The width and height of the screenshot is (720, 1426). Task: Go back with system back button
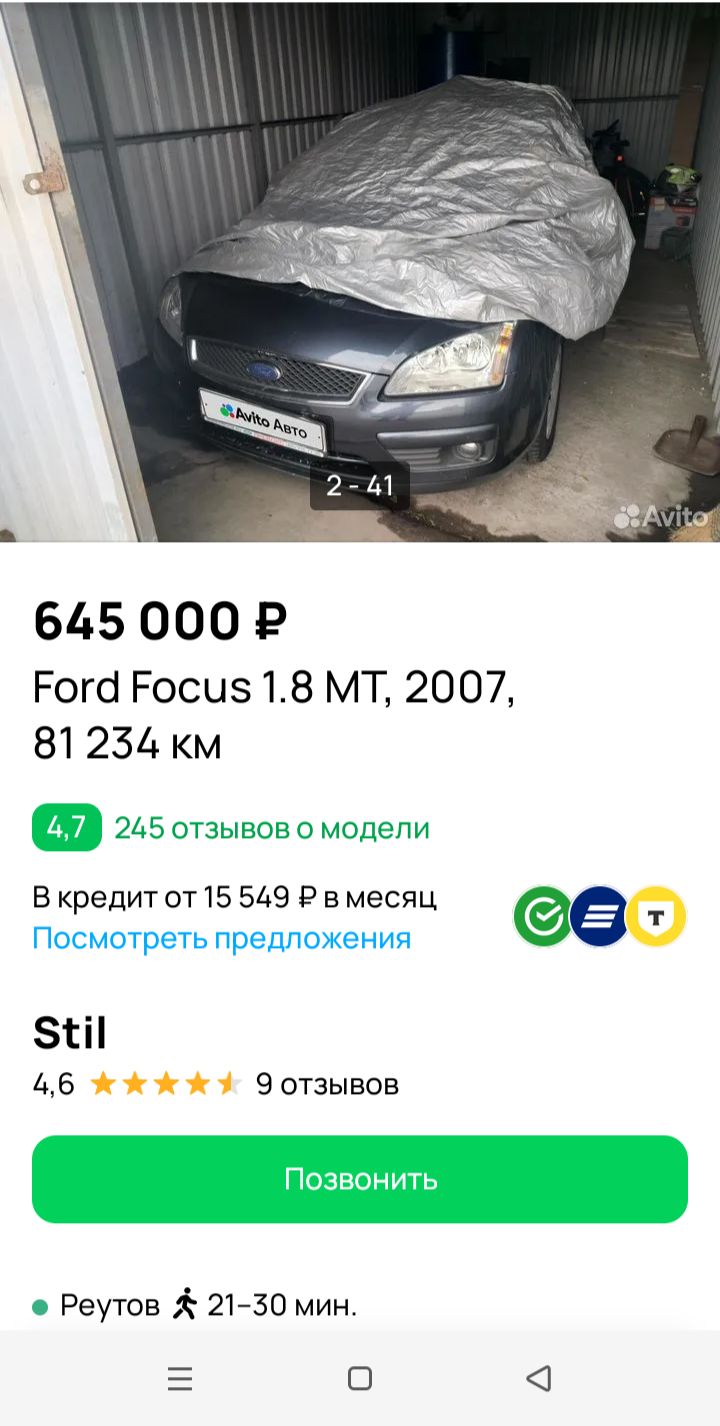coord(538,1379)
